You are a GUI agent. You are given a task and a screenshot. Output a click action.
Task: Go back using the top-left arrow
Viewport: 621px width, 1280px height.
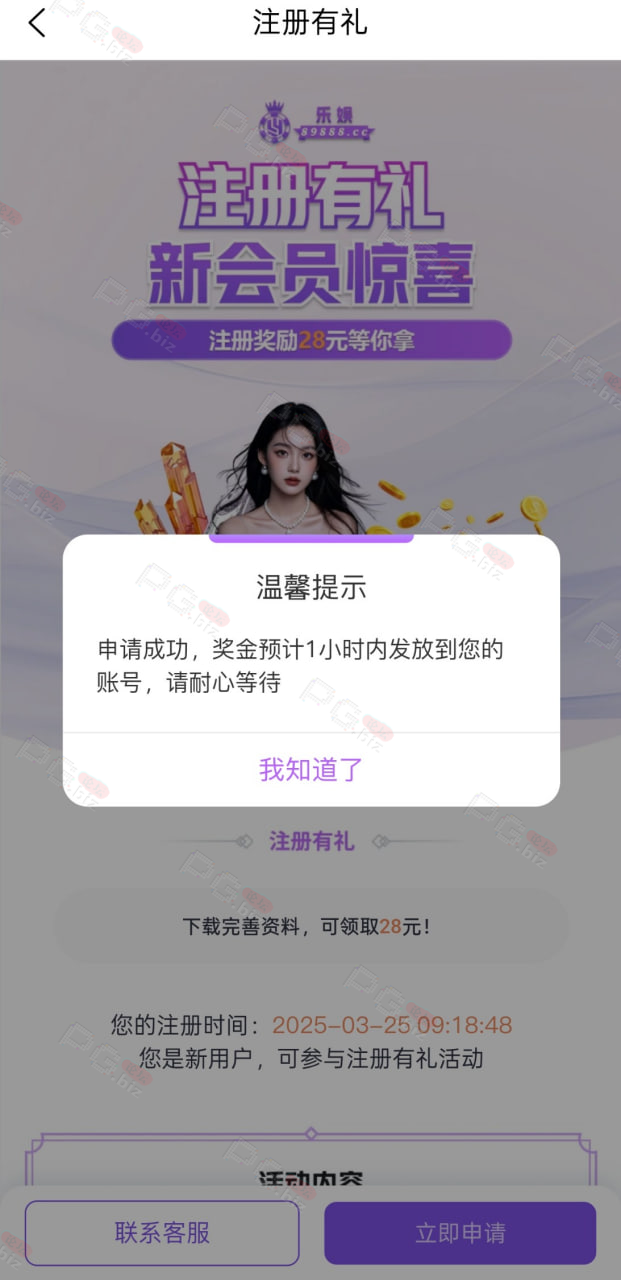(x=37, y=23)
